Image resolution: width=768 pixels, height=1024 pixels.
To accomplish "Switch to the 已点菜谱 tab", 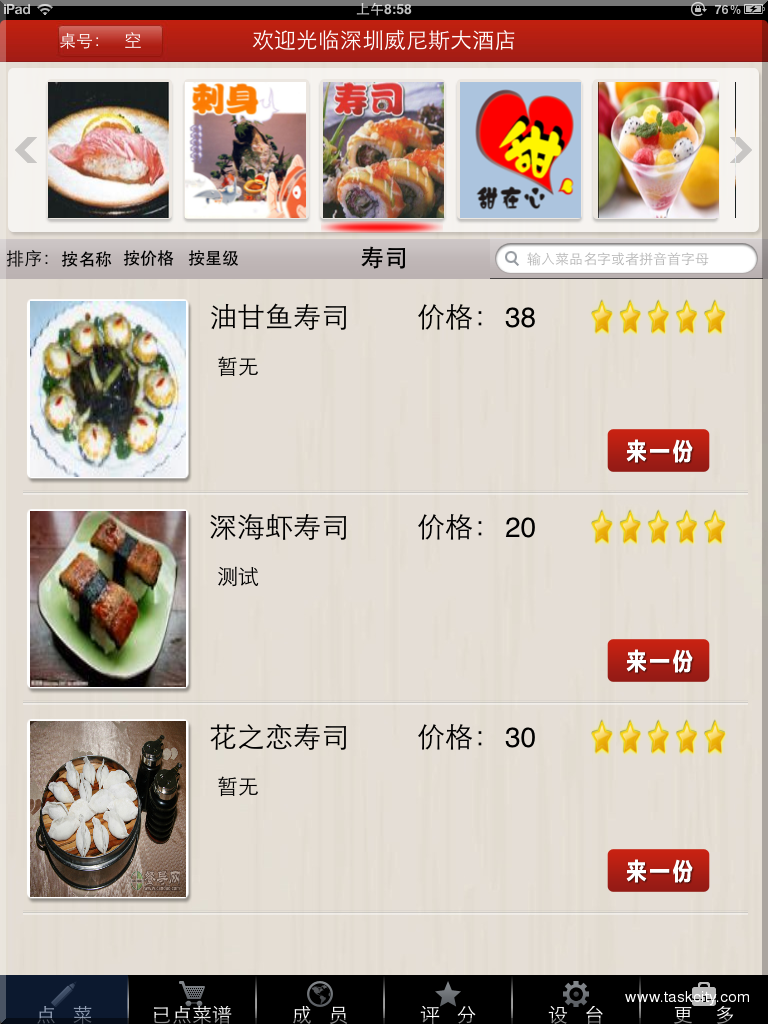I will coord(192,1001).
